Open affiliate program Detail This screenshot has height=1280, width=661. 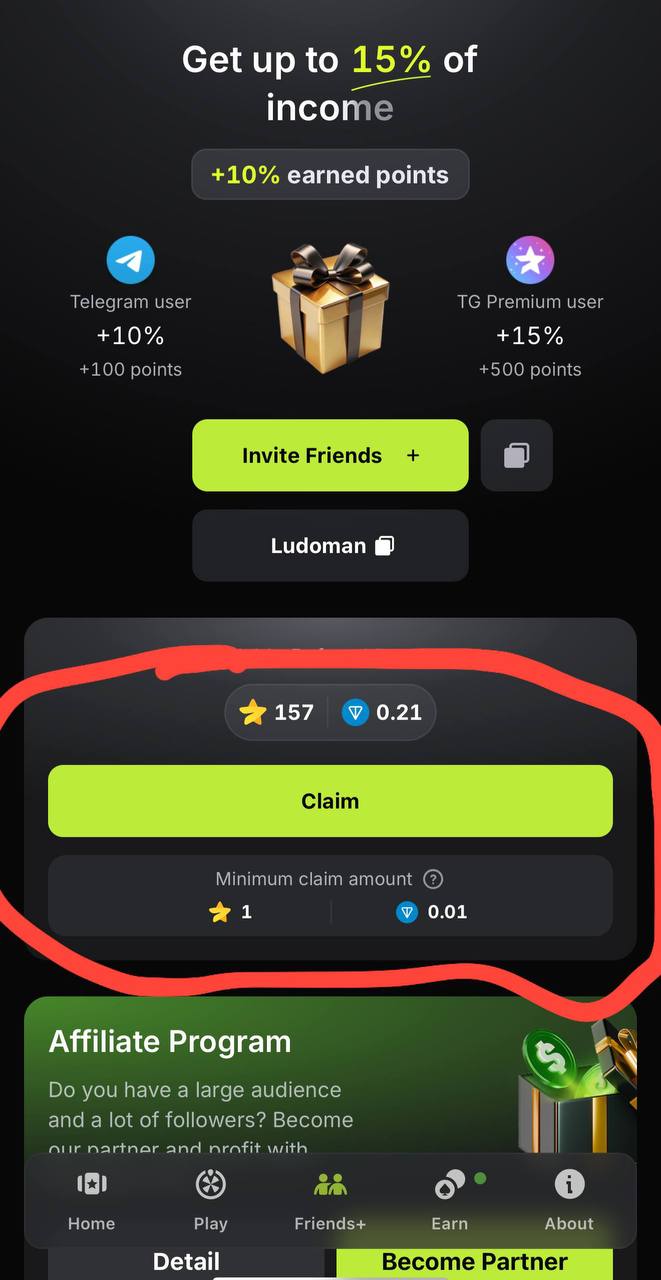tap(186, 1263)
